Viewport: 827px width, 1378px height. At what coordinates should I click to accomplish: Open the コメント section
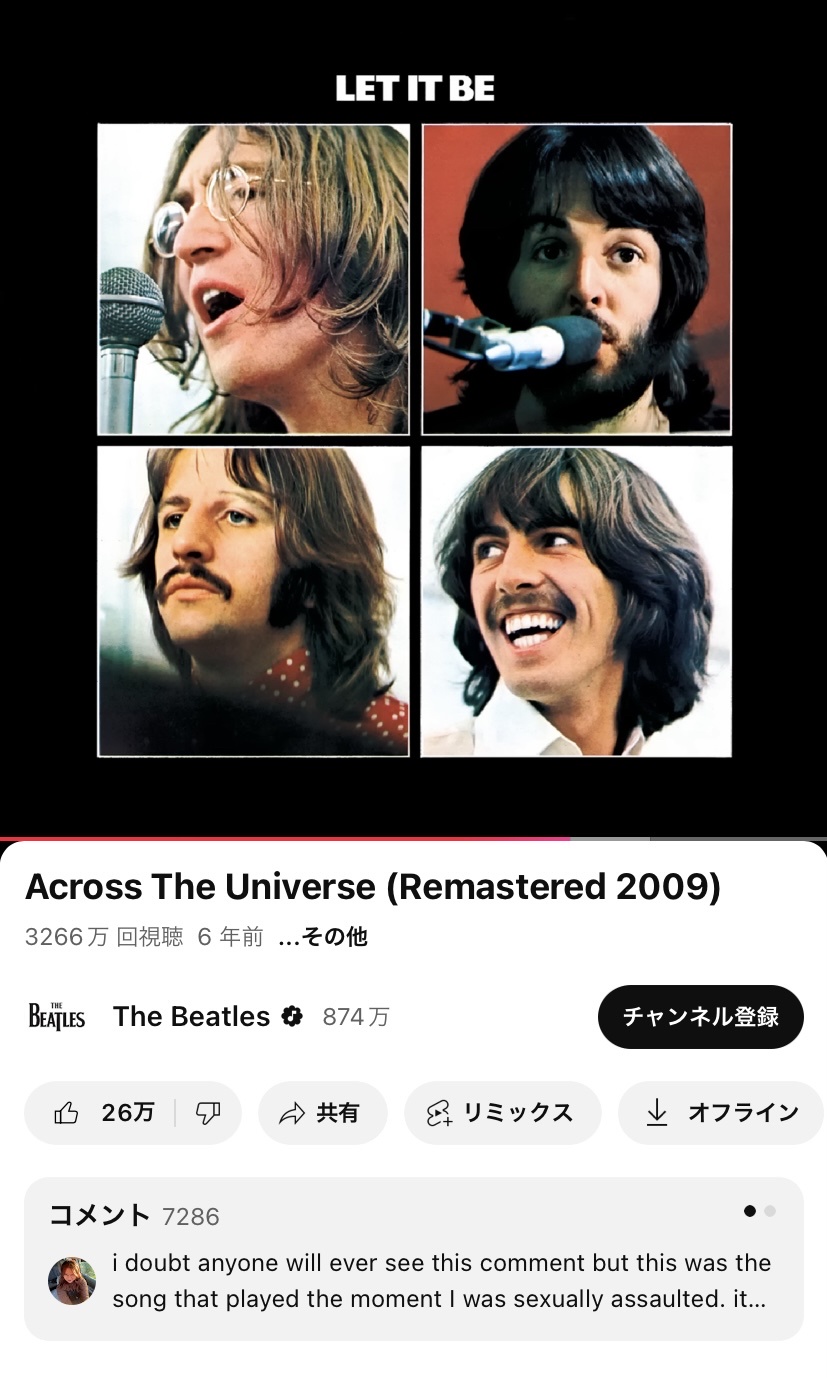(x=413, y=1258)
